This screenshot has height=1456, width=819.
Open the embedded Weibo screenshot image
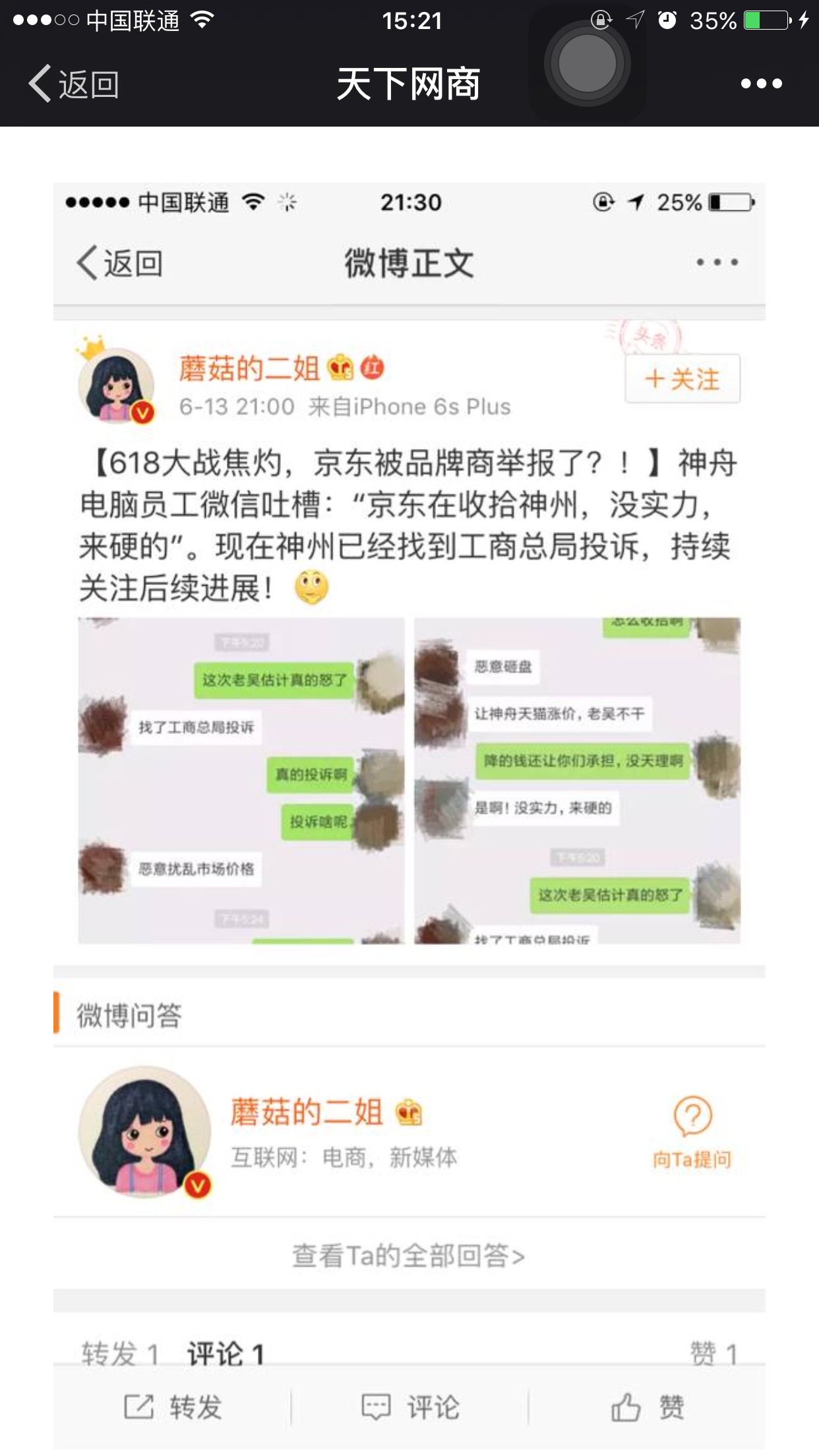pyautogui.click(x=409, y=791)
